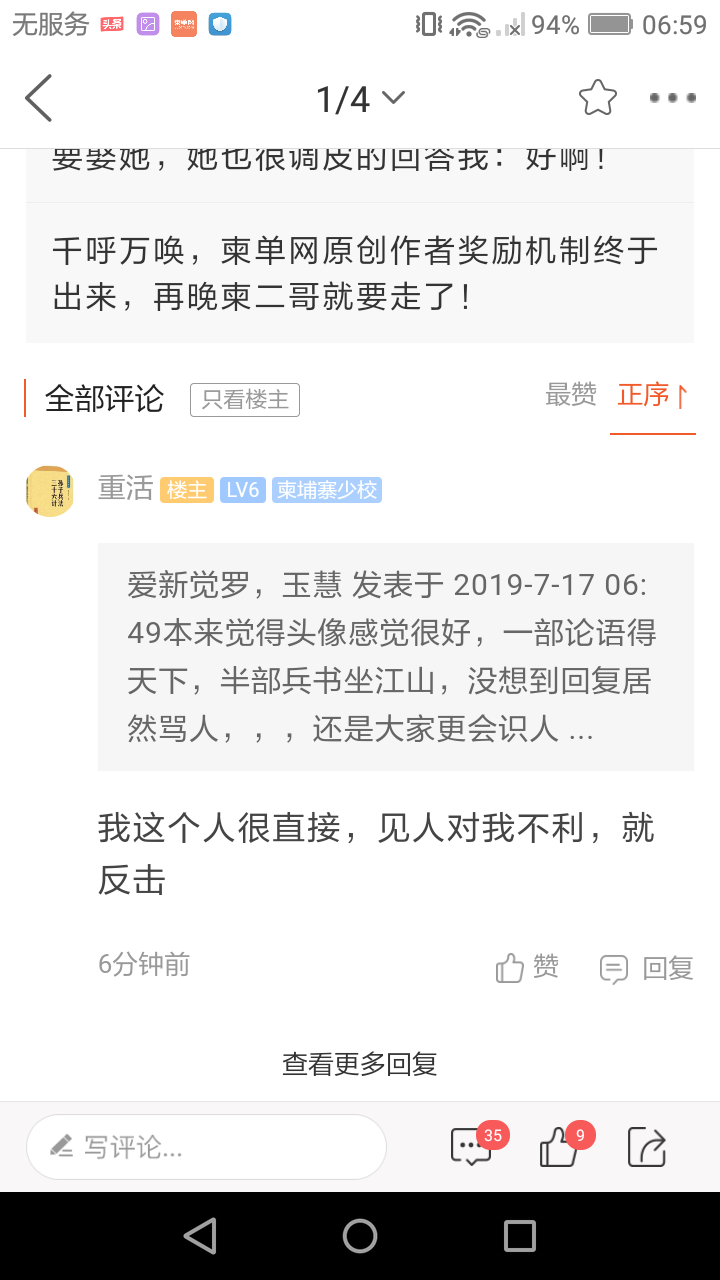Filter comments with 只看楼主
720x1280 pixels.
245,400
